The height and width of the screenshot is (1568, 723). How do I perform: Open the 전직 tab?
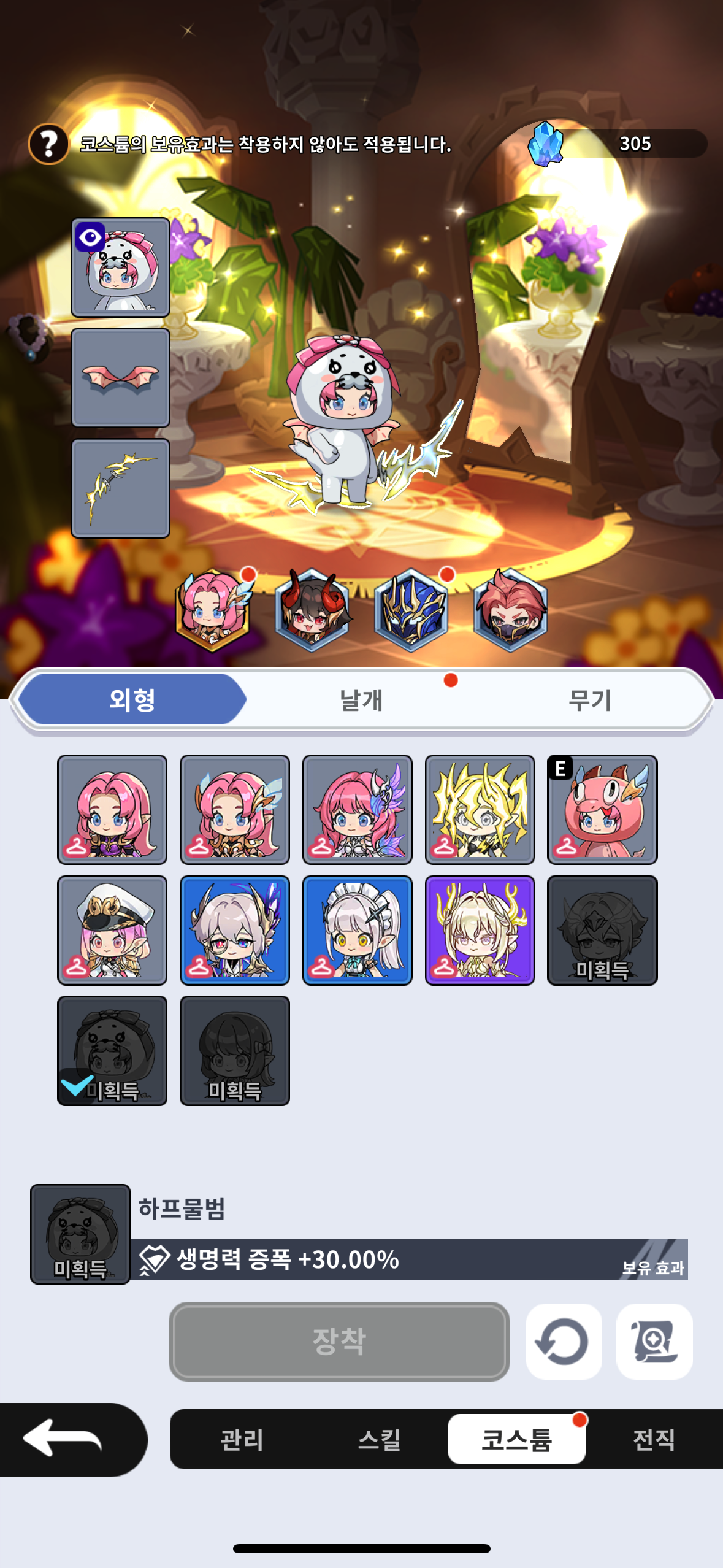pyautogui.click(x=654, y=1439)
